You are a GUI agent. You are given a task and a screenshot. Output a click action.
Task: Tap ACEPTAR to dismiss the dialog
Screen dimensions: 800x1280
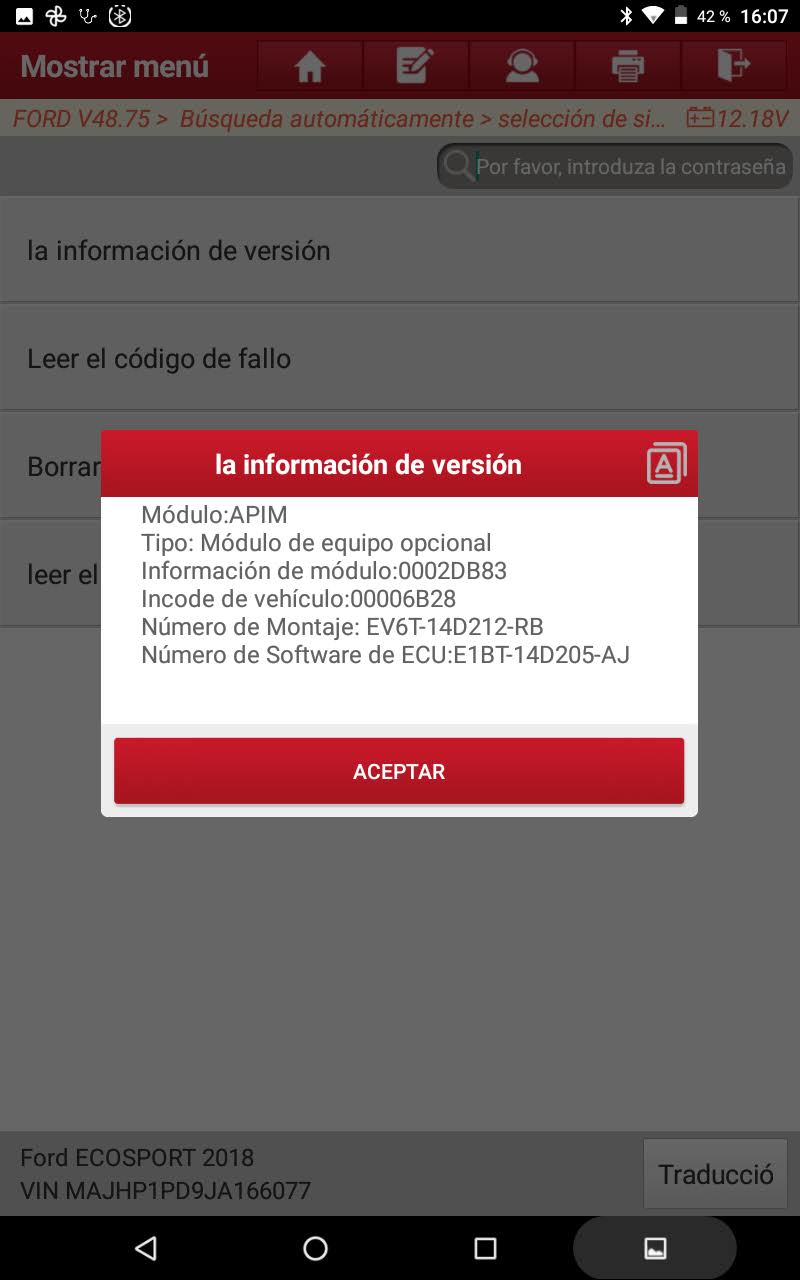(x=399, y=771)
